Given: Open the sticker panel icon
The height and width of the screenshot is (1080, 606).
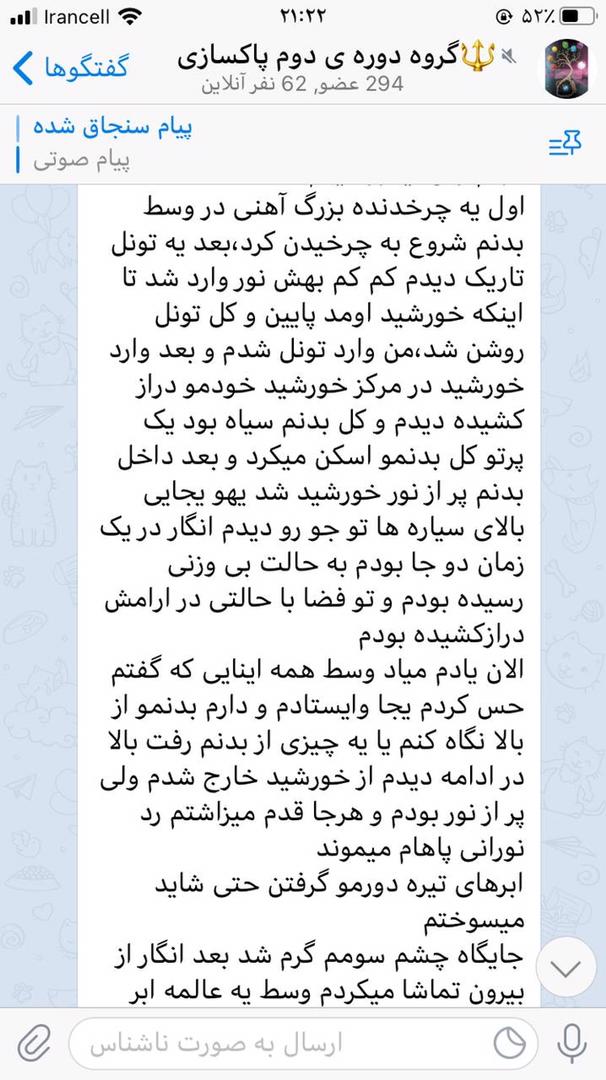Looking at the screenshot, I should pos(511,1044).
